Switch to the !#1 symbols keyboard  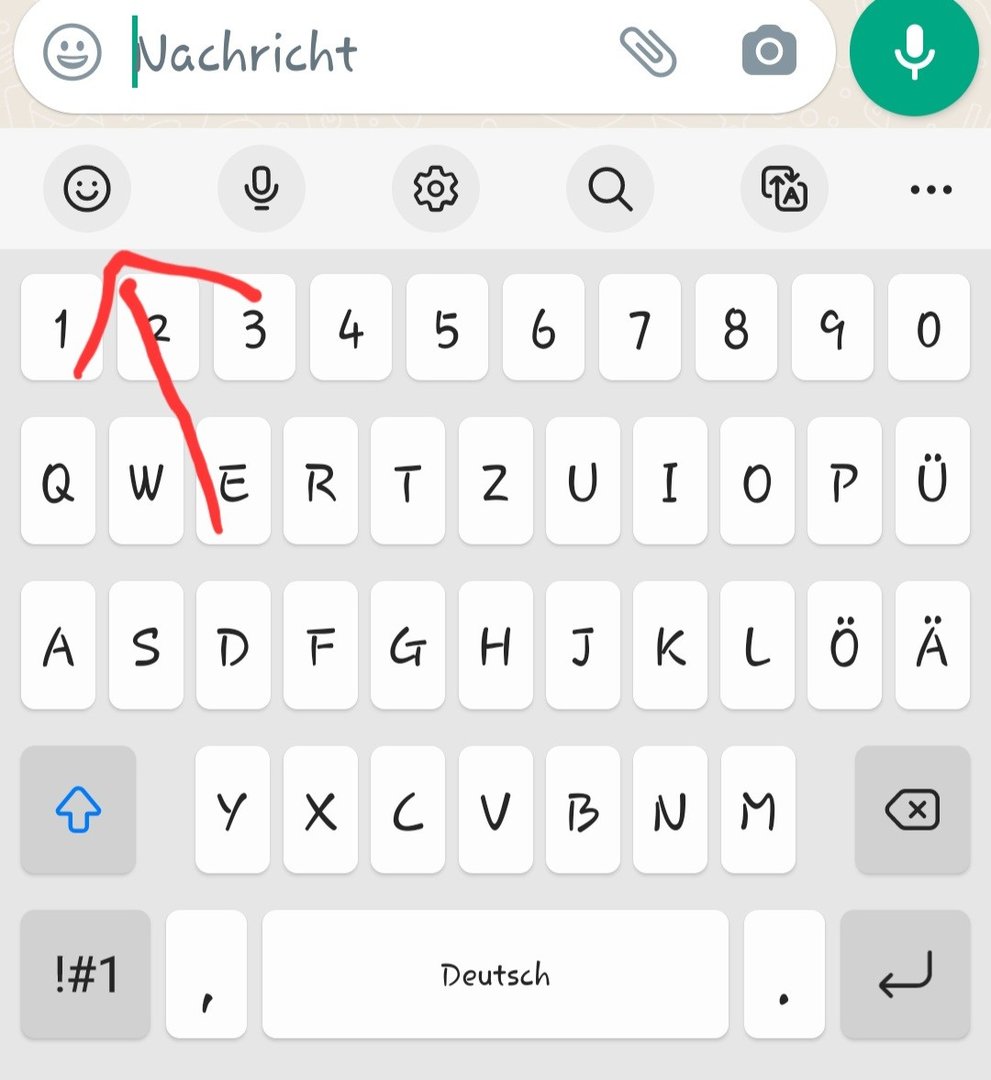85,975
